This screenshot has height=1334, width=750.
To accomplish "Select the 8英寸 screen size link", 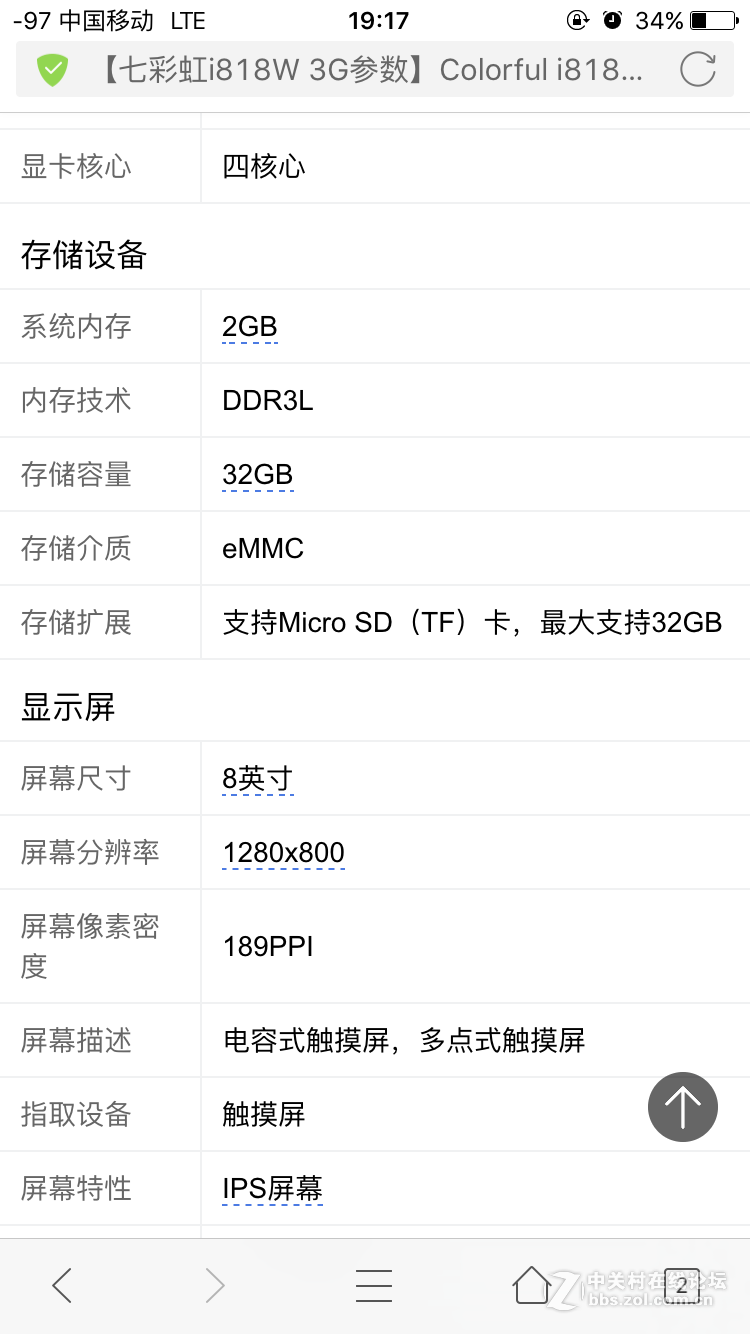I will 256,779.
